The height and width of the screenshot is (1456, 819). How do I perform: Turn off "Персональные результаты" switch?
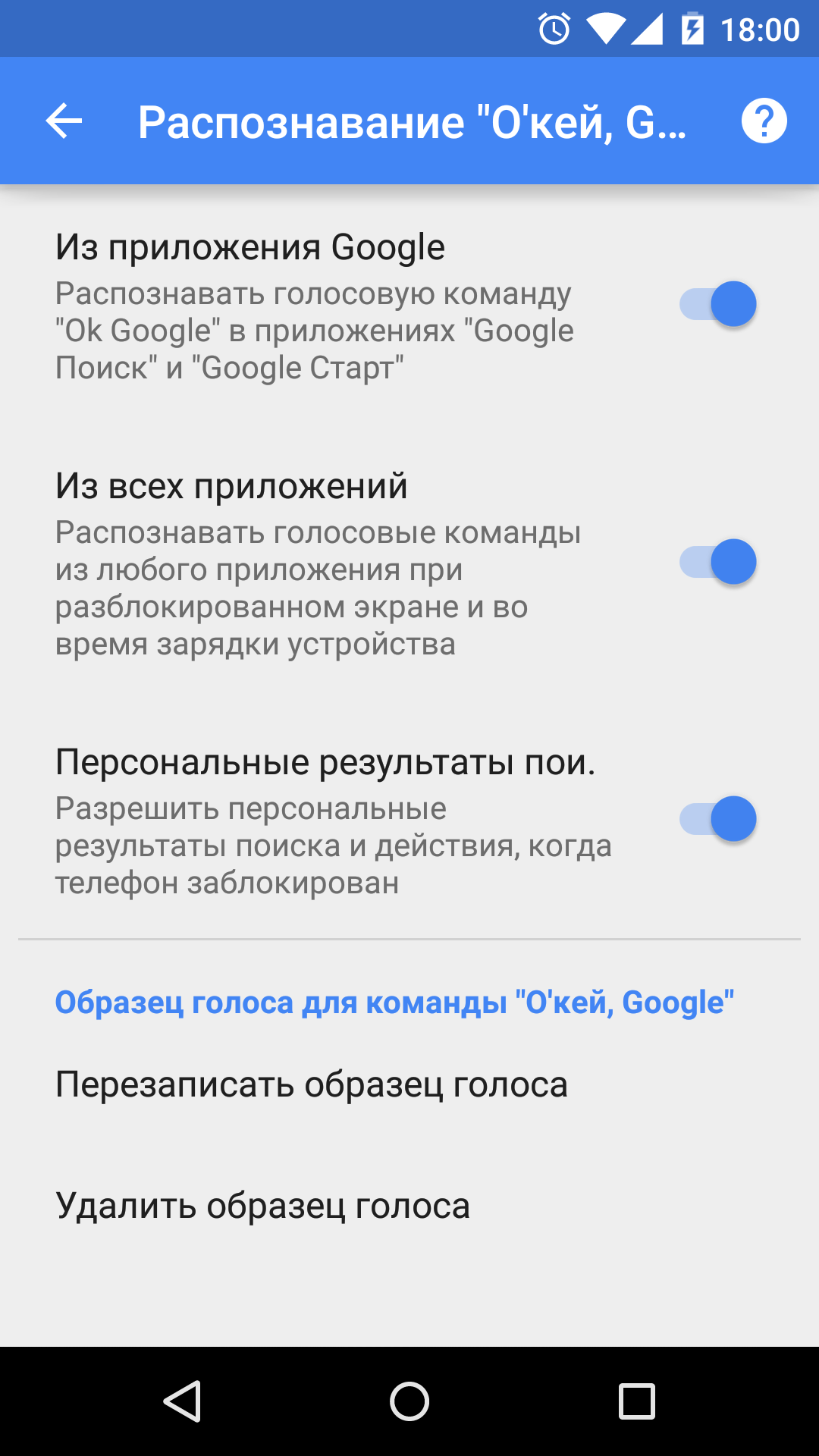tap(717, 819)
